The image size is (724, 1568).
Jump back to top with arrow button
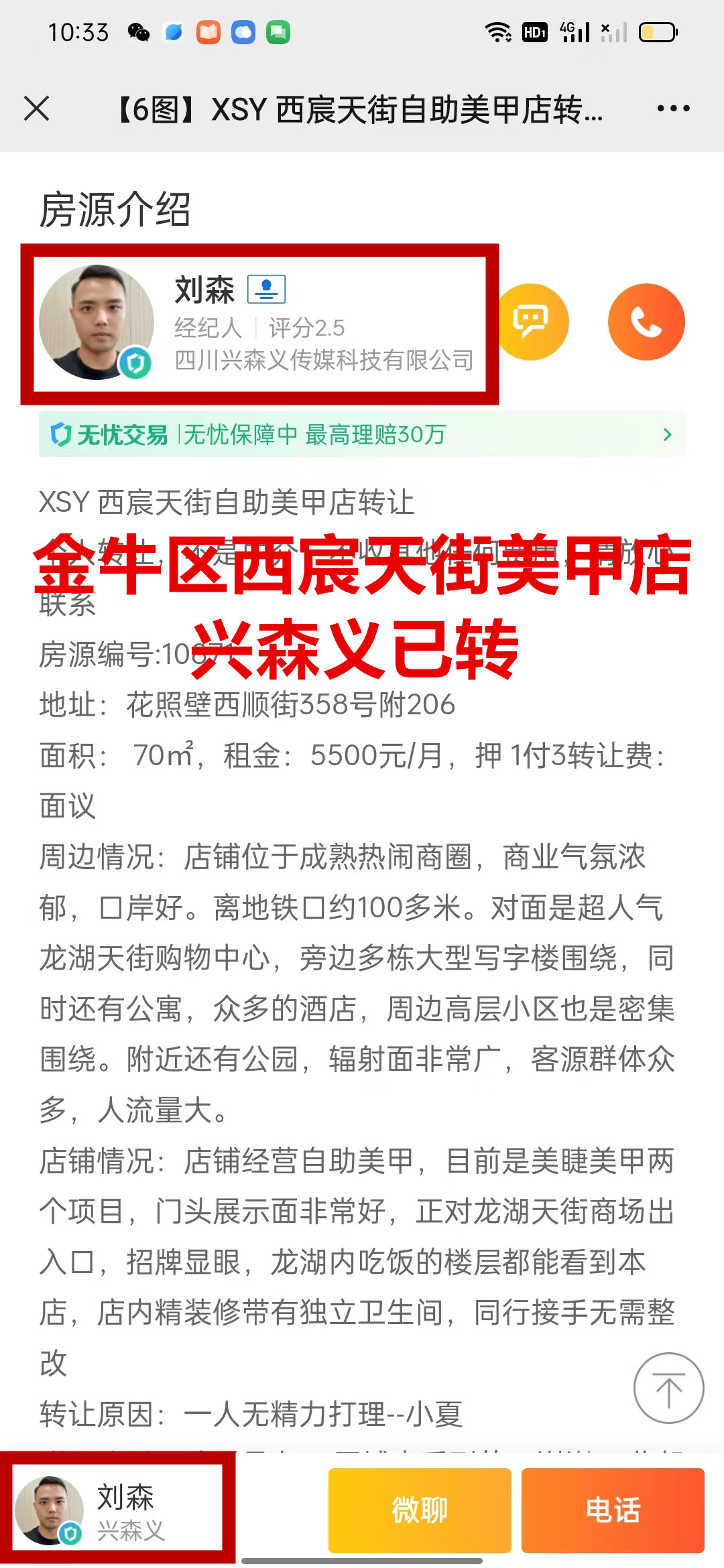[x=668, y=1388]
